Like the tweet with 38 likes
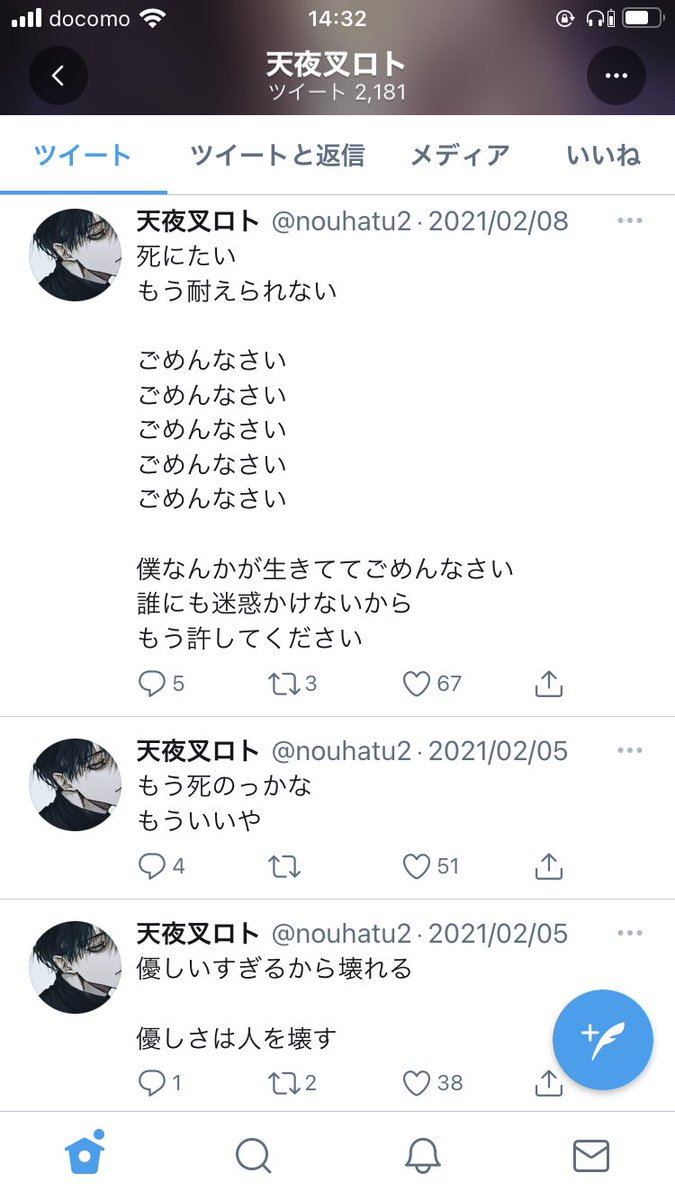This screenshot has width=675, height=1200. tap(416, 1082)
